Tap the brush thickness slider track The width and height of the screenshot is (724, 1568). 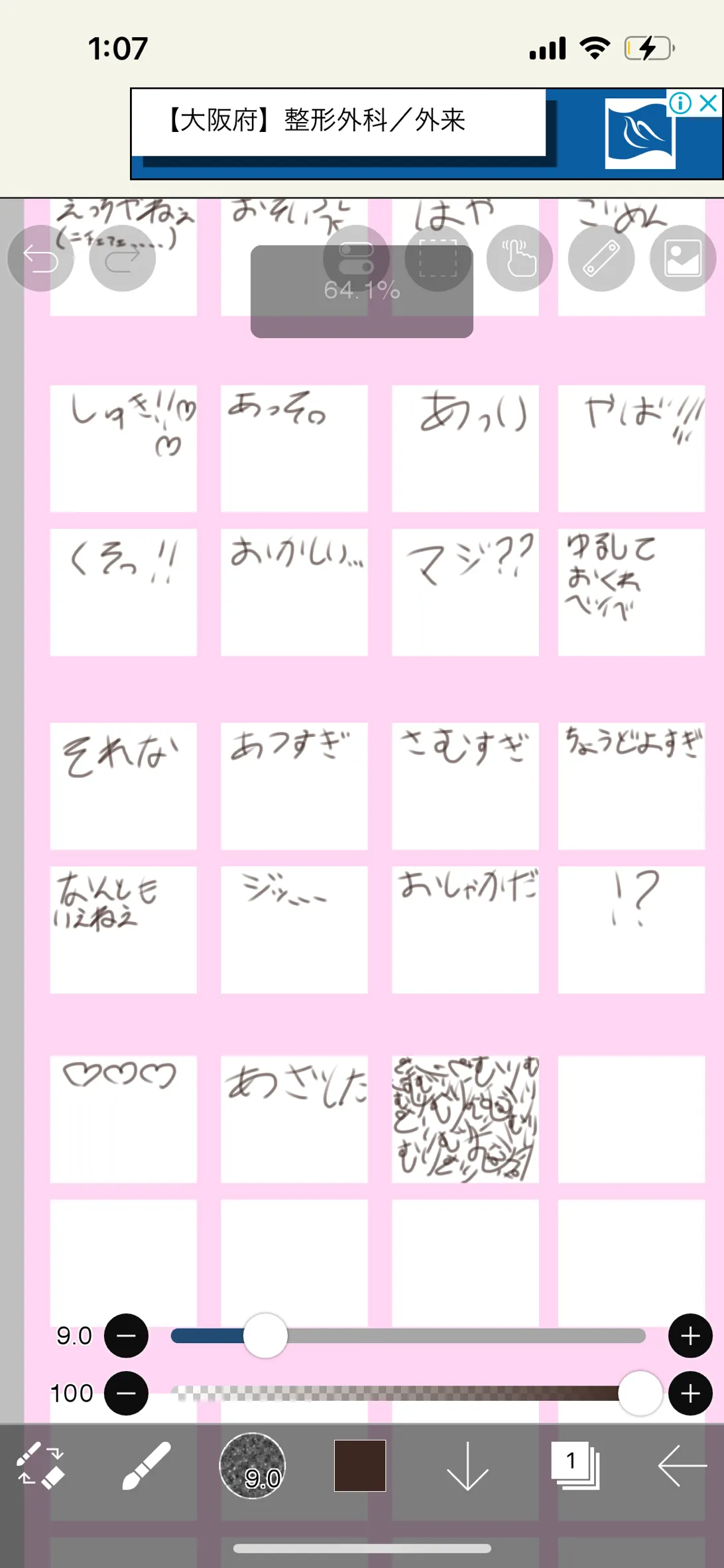tap(408, 1335)
